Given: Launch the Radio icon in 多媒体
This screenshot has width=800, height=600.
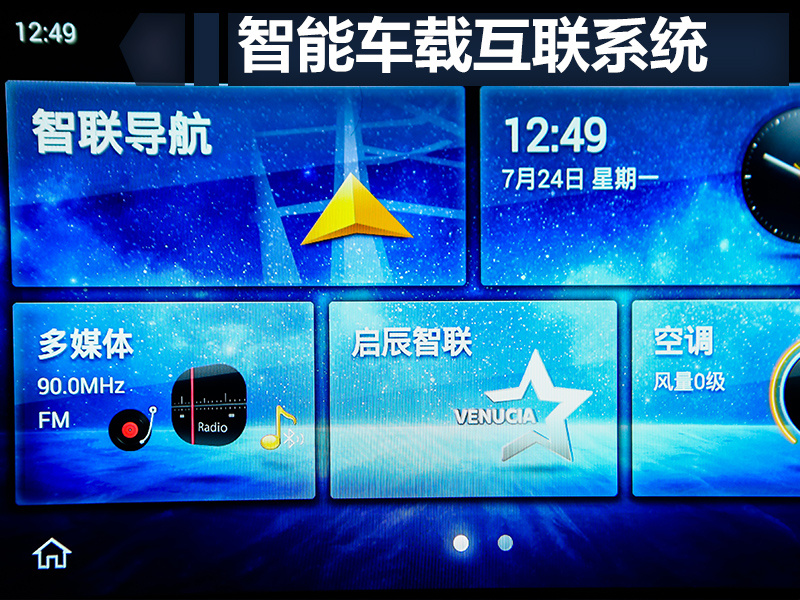Looking at the screenshot, I should pos(209,405).
